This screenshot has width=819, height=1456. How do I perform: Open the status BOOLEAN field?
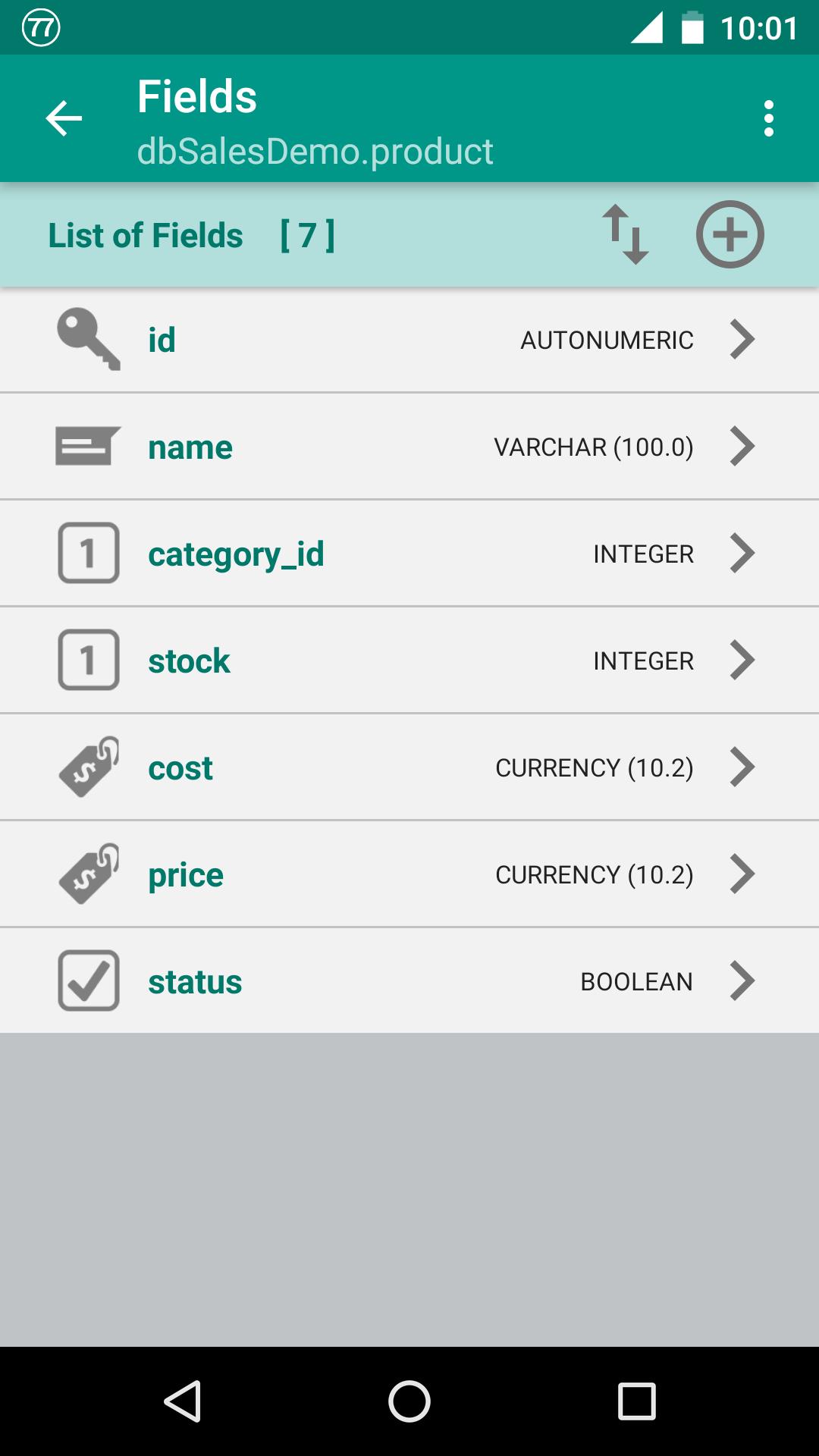tap(409, 981)
